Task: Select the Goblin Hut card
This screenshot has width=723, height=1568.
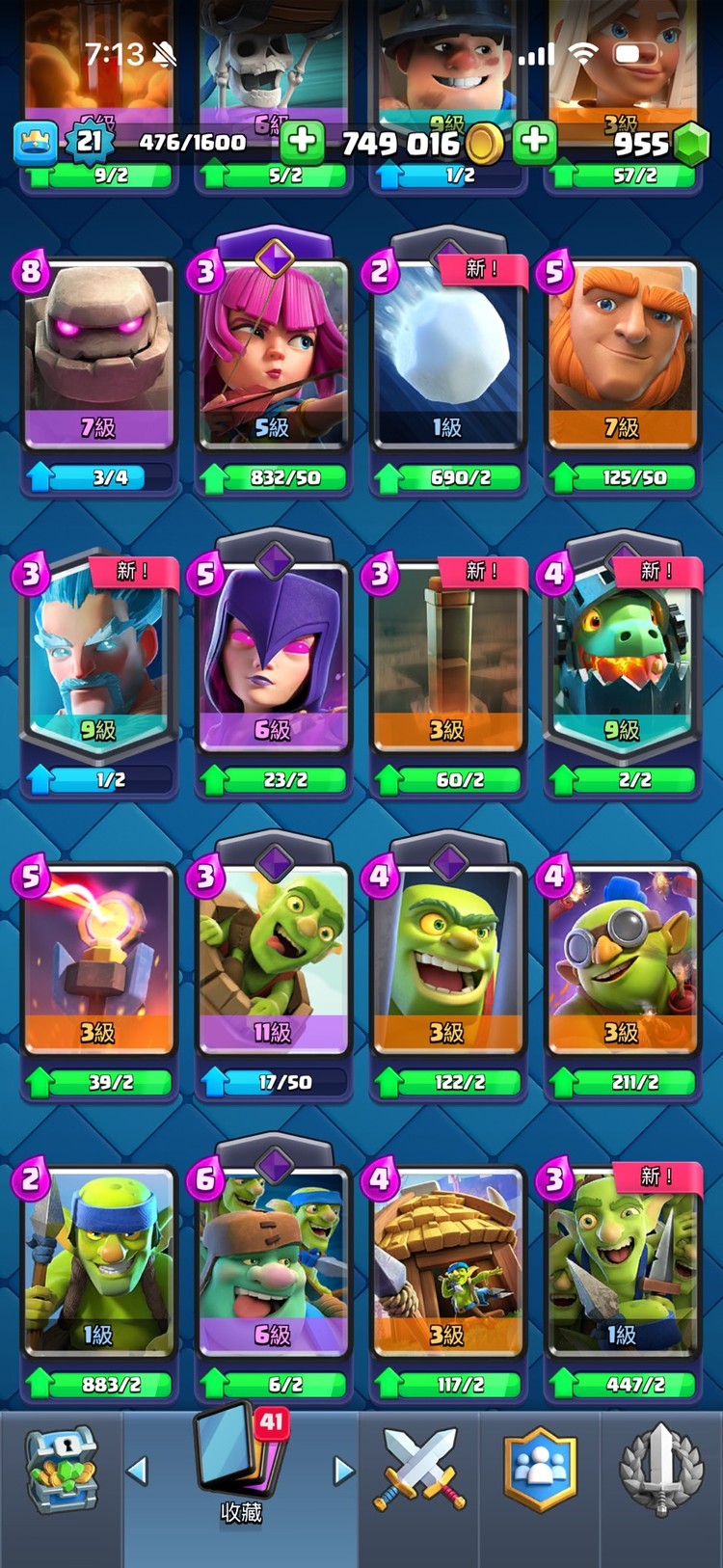Action: tap(447, 1265)
